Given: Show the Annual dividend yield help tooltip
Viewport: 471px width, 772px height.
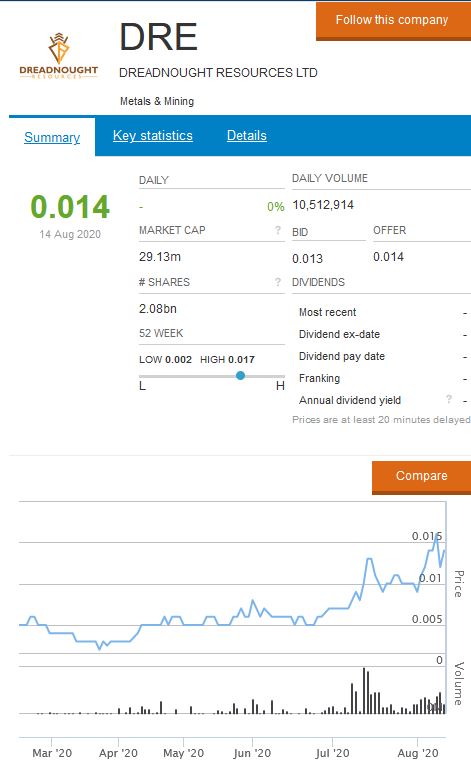Looking at the screenshot, I should click(449, 399).
